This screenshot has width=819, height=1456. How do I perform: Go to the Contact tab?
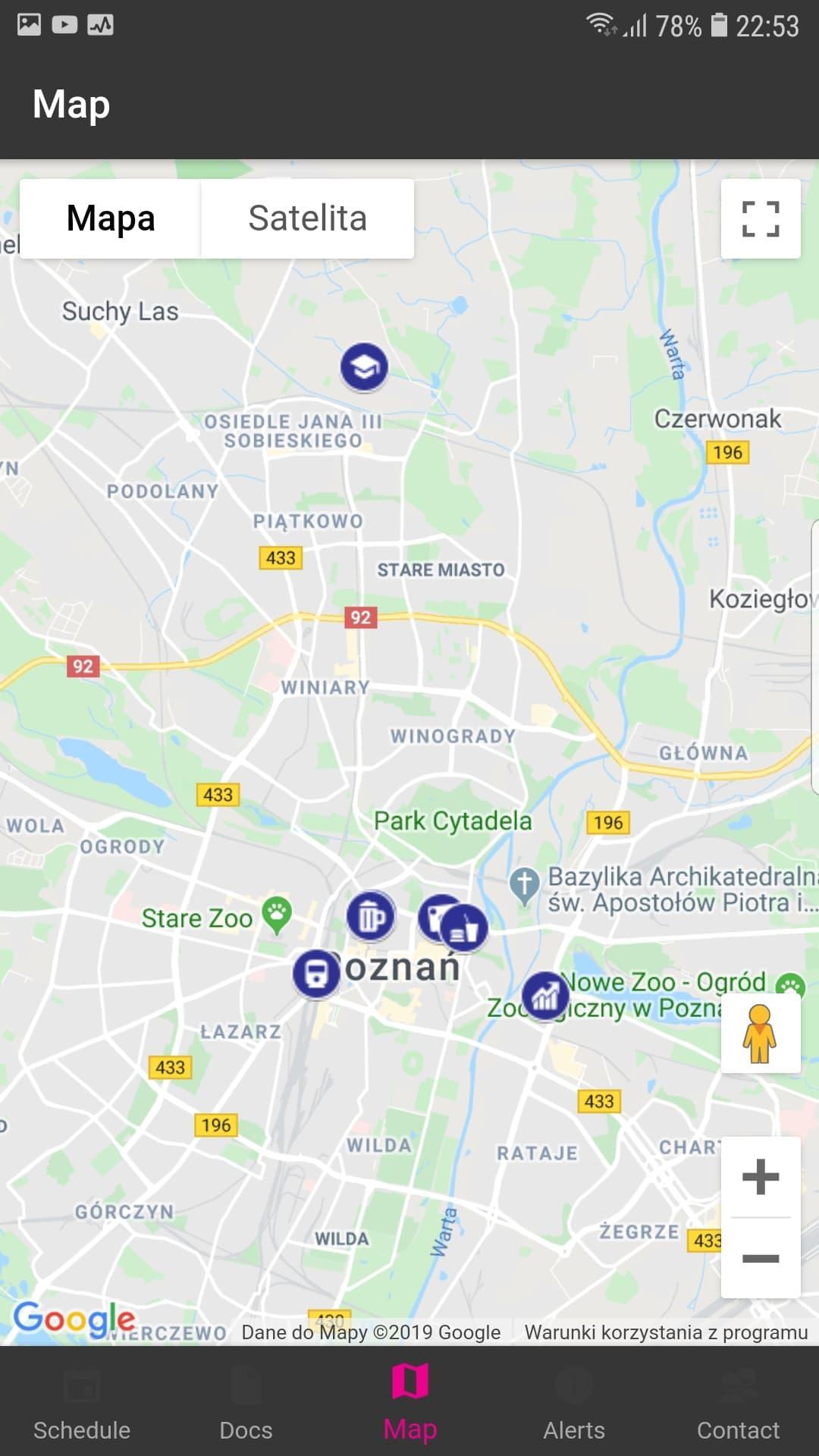(738, 1409)
